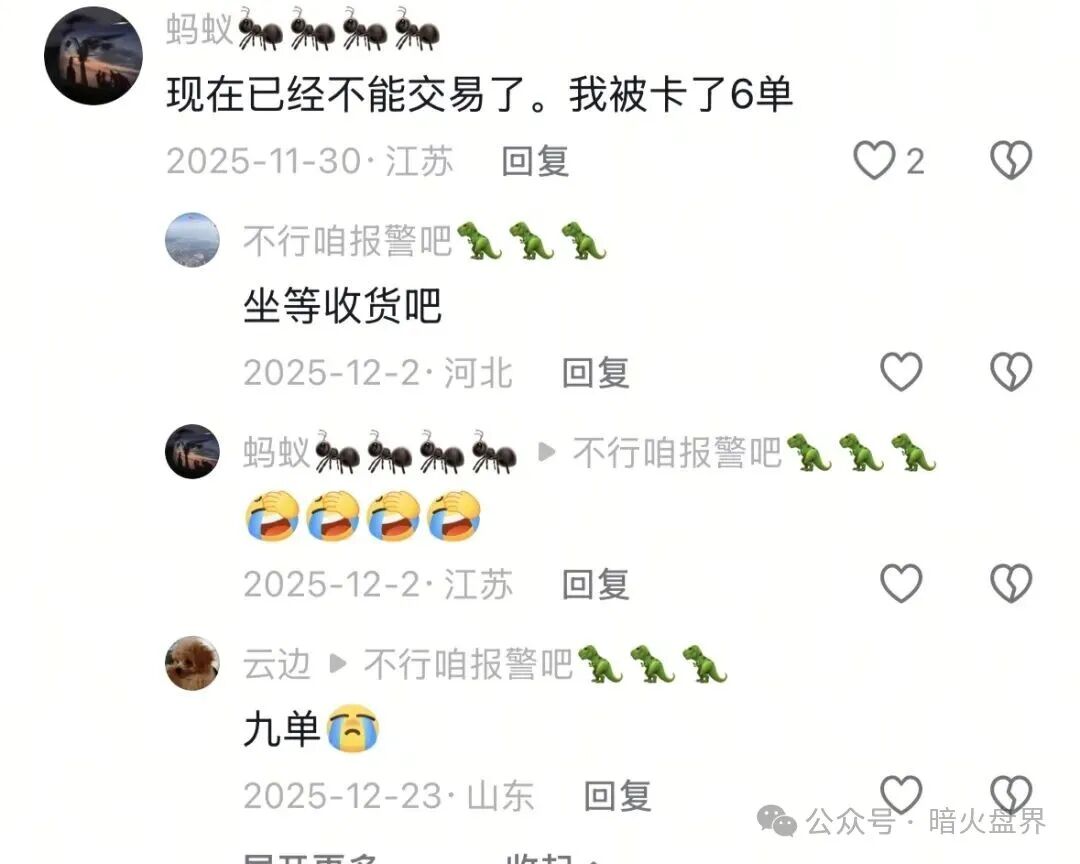
Task: Dislike 云边's reply '九单'
Action: [x=1010, y=795]
